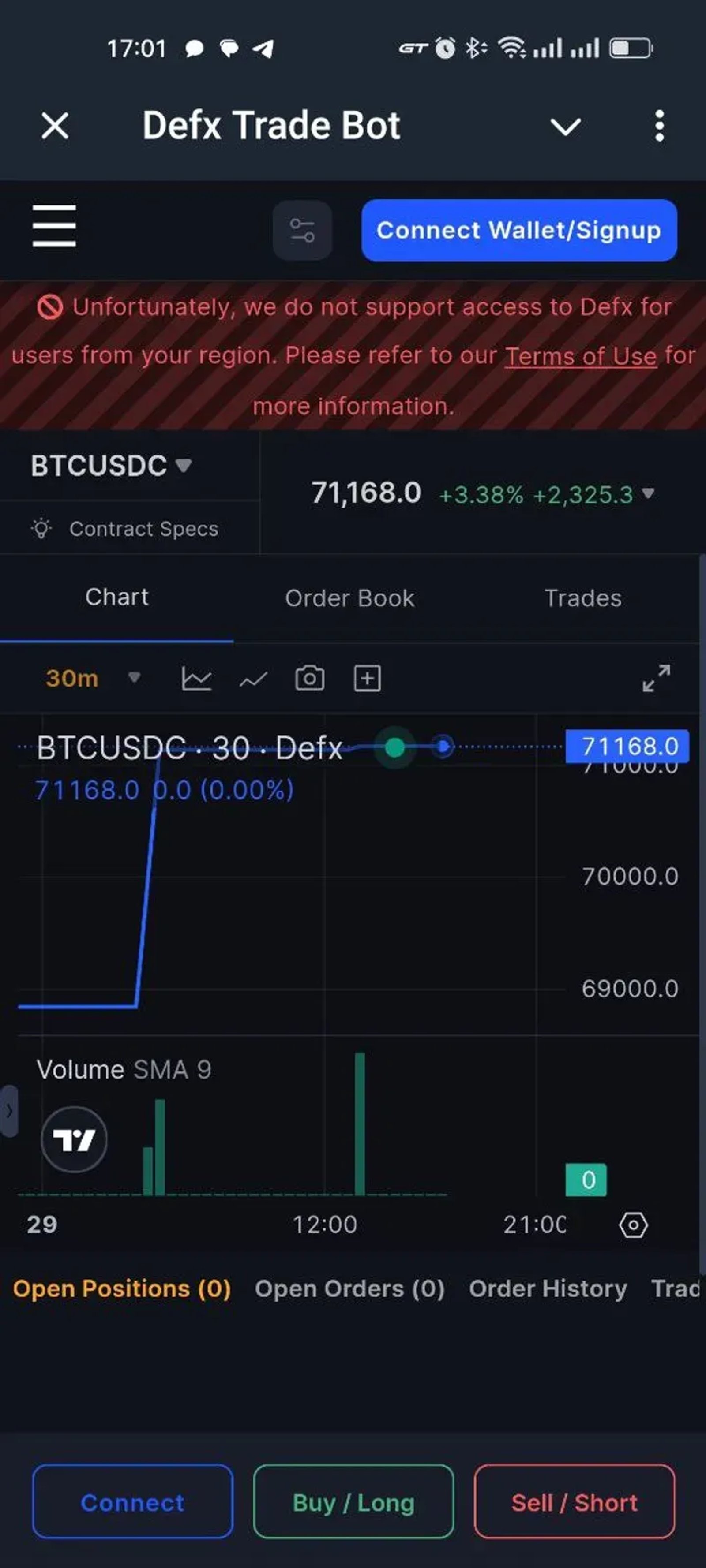Screen dimensions: 706x1568
Task: Collapse the Defx Trade Bot header chevron
Action: pos(565,125)
